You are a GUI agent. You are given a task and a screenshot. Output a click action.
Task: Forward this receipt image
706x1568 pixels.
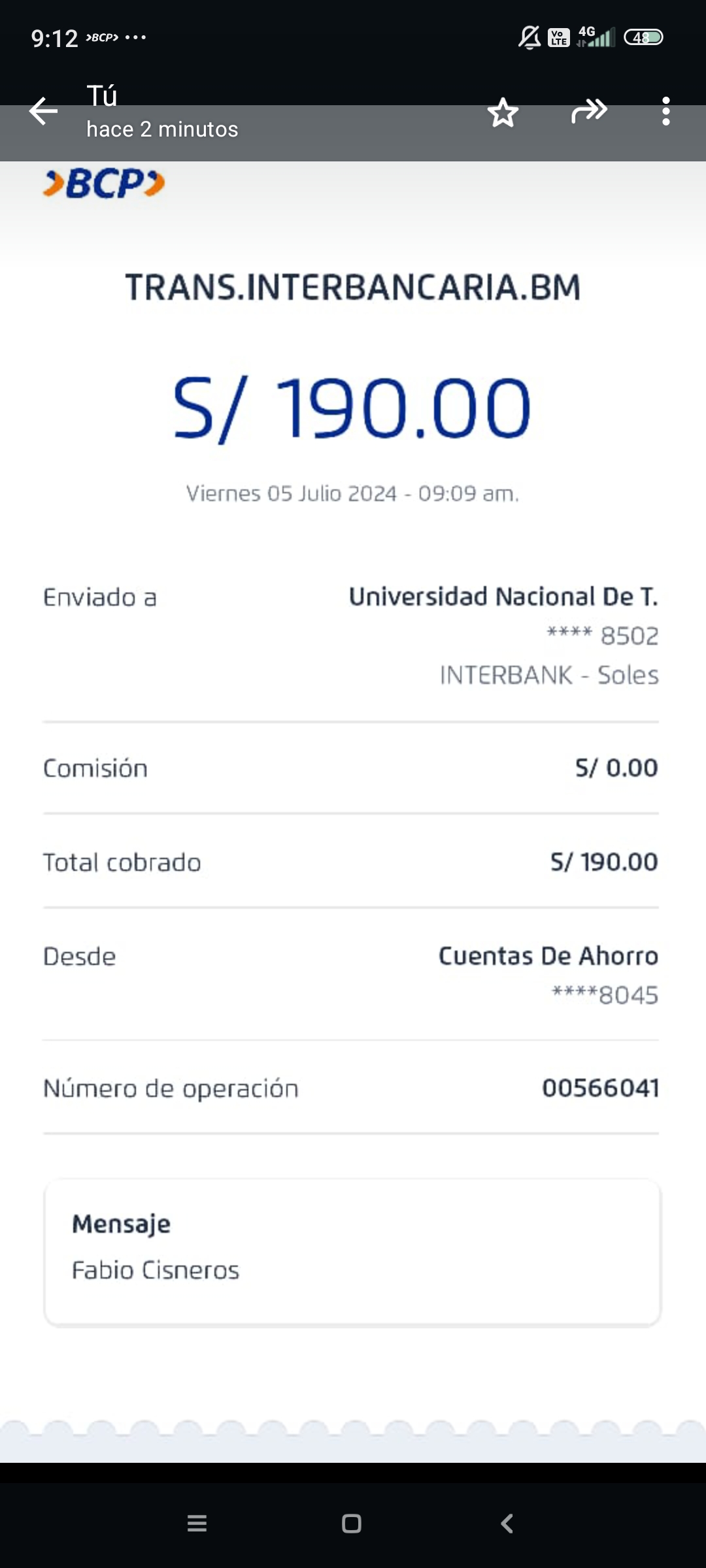[589, 111]
